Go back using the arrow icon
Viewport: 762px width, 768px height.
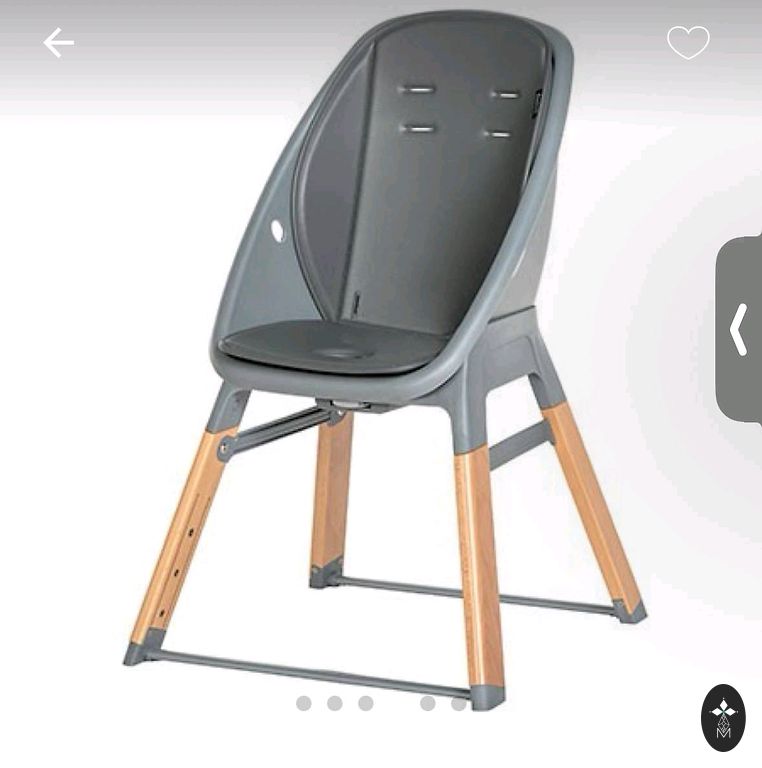click(x=59, y=42)
